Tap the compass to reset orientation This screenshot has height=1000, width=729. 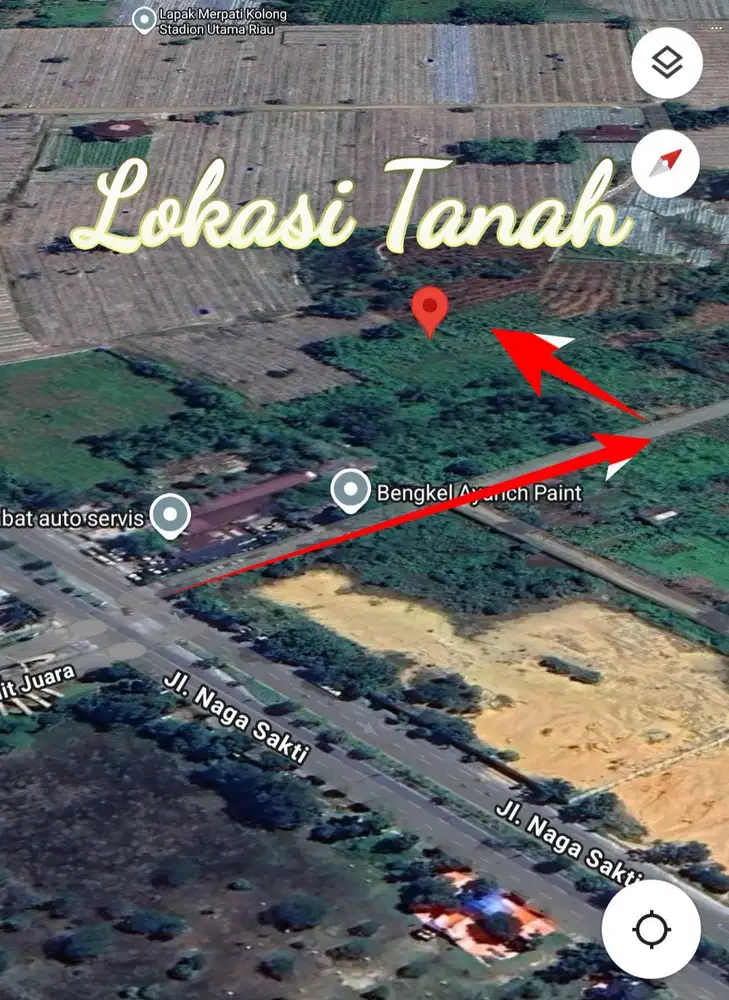tap(667, 164)
